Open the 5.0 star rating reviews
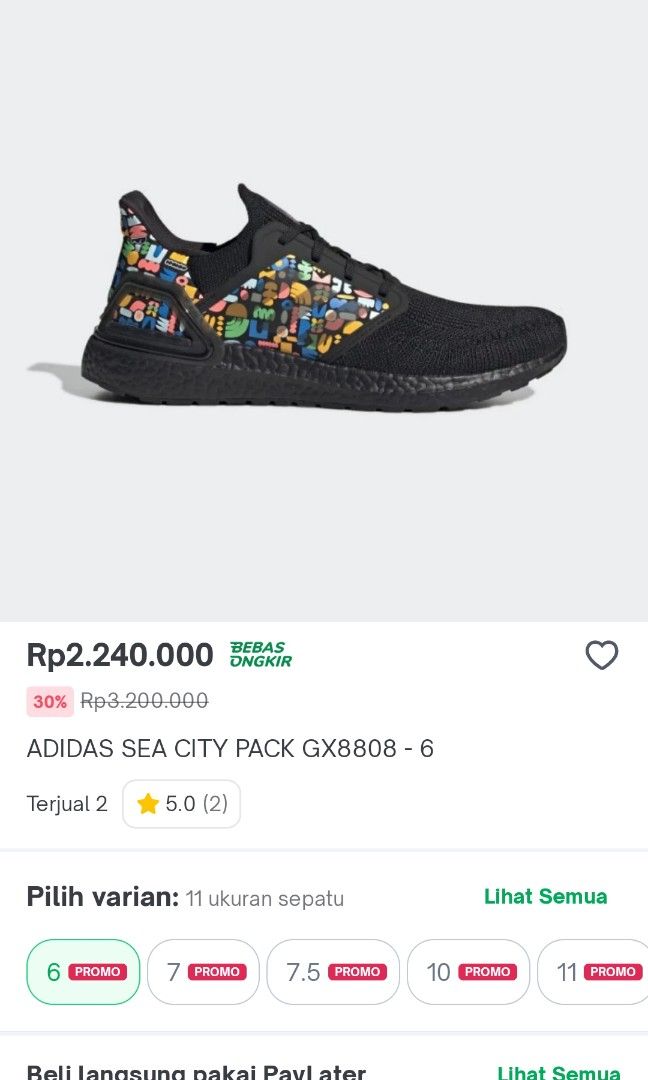 [181, 804]
